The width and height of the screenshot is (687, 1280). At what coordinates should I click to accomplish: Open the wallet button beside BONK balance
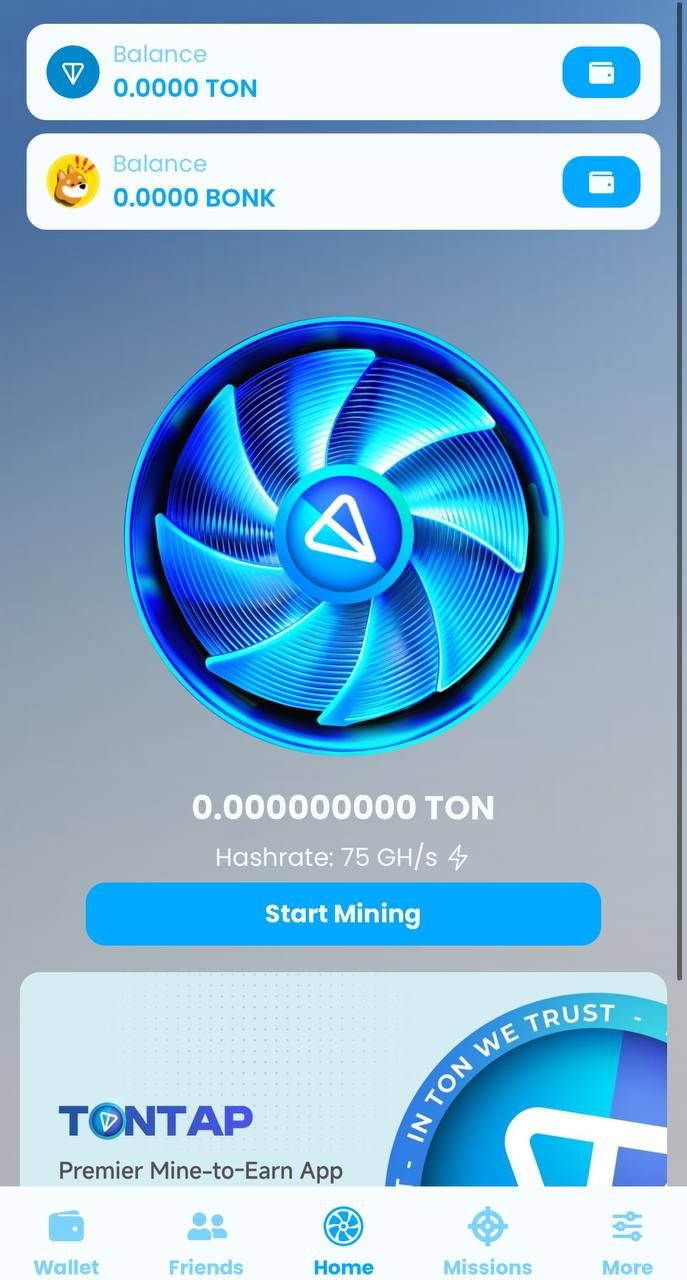pos(601,182)
